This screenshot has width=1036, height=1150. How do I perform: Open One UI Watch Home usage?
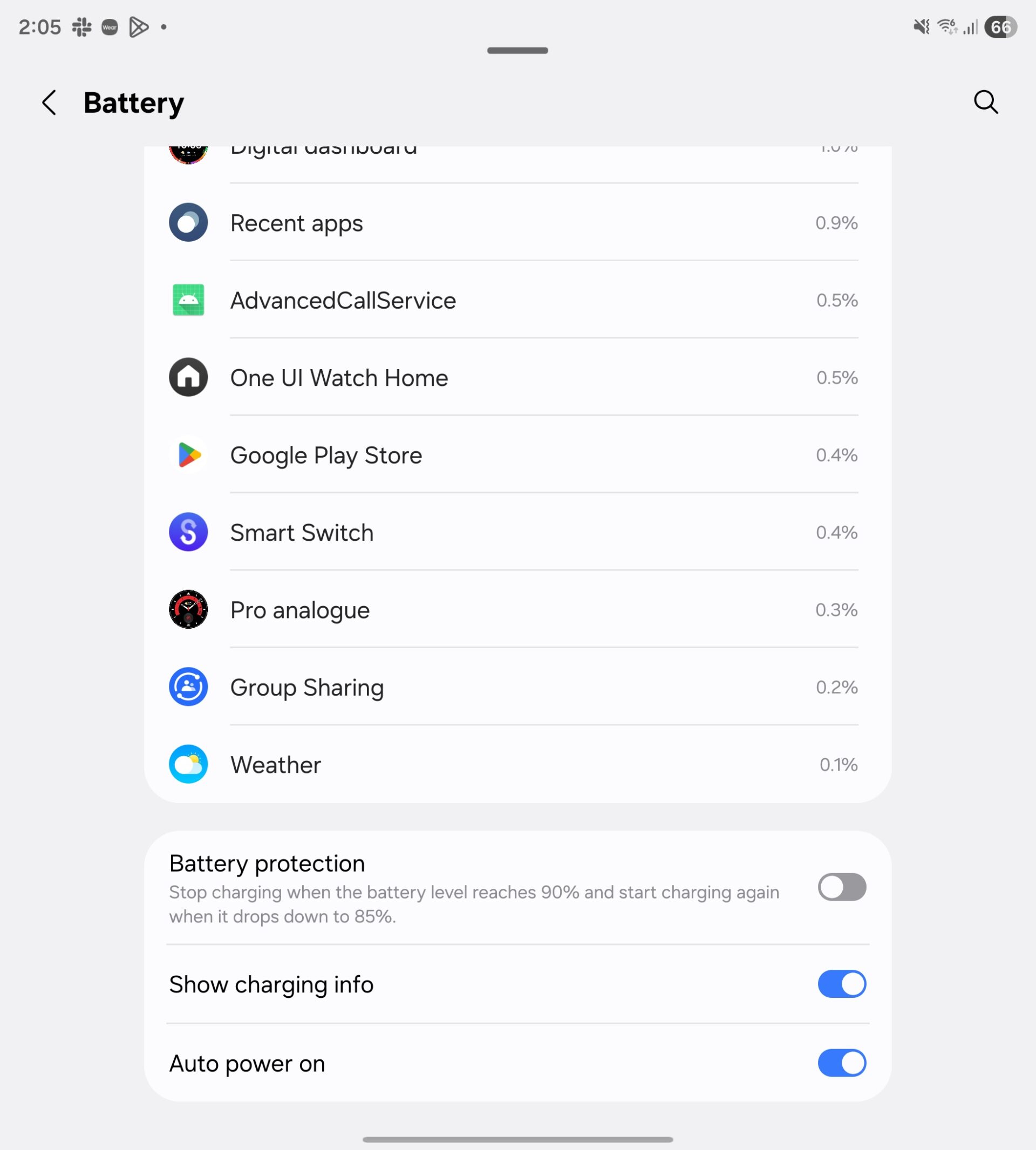coord(517,377)
